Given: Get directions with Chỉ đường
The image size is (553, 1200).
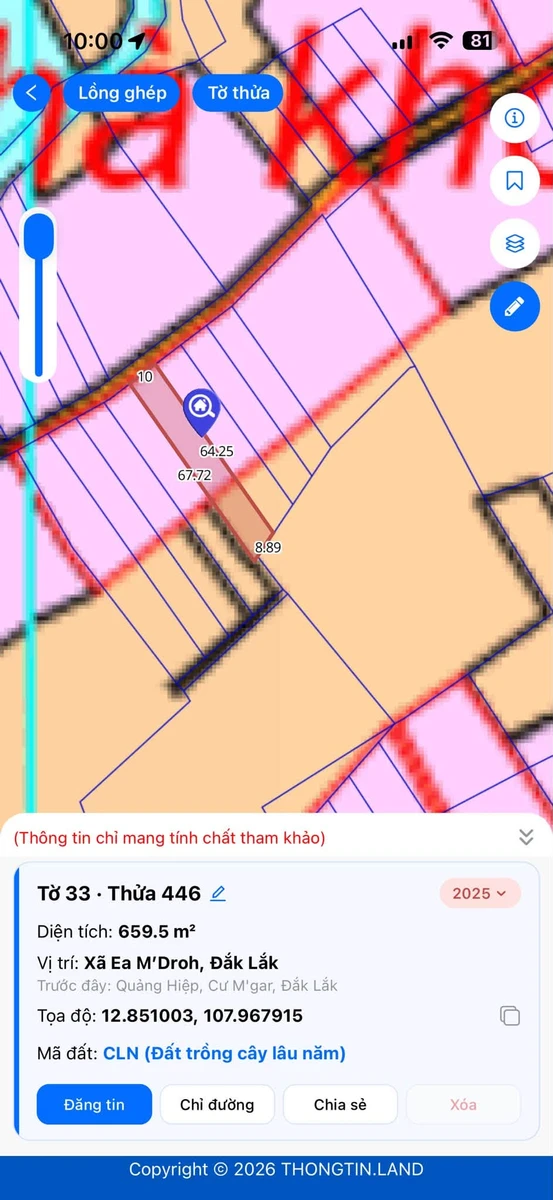Looking at the screenshot, I should (x=217, y=1105).
